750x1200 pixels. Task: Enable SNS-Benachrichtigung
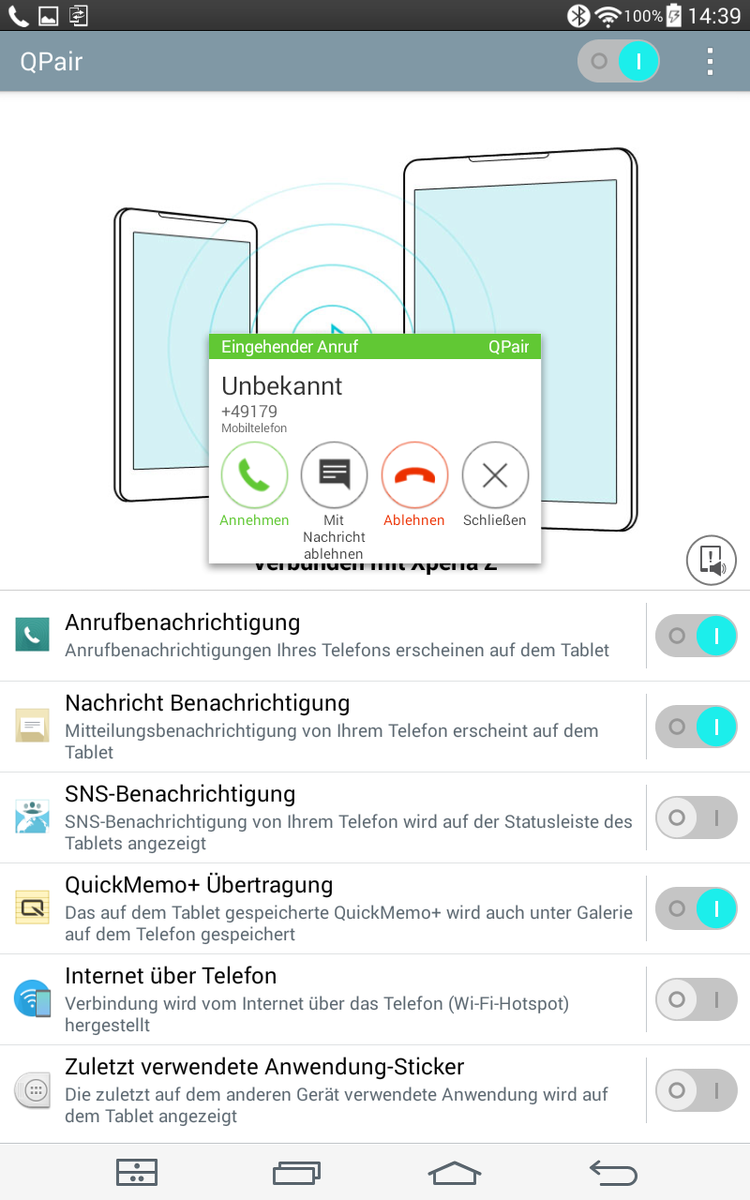pyautogui.click(x=696, y=818)
